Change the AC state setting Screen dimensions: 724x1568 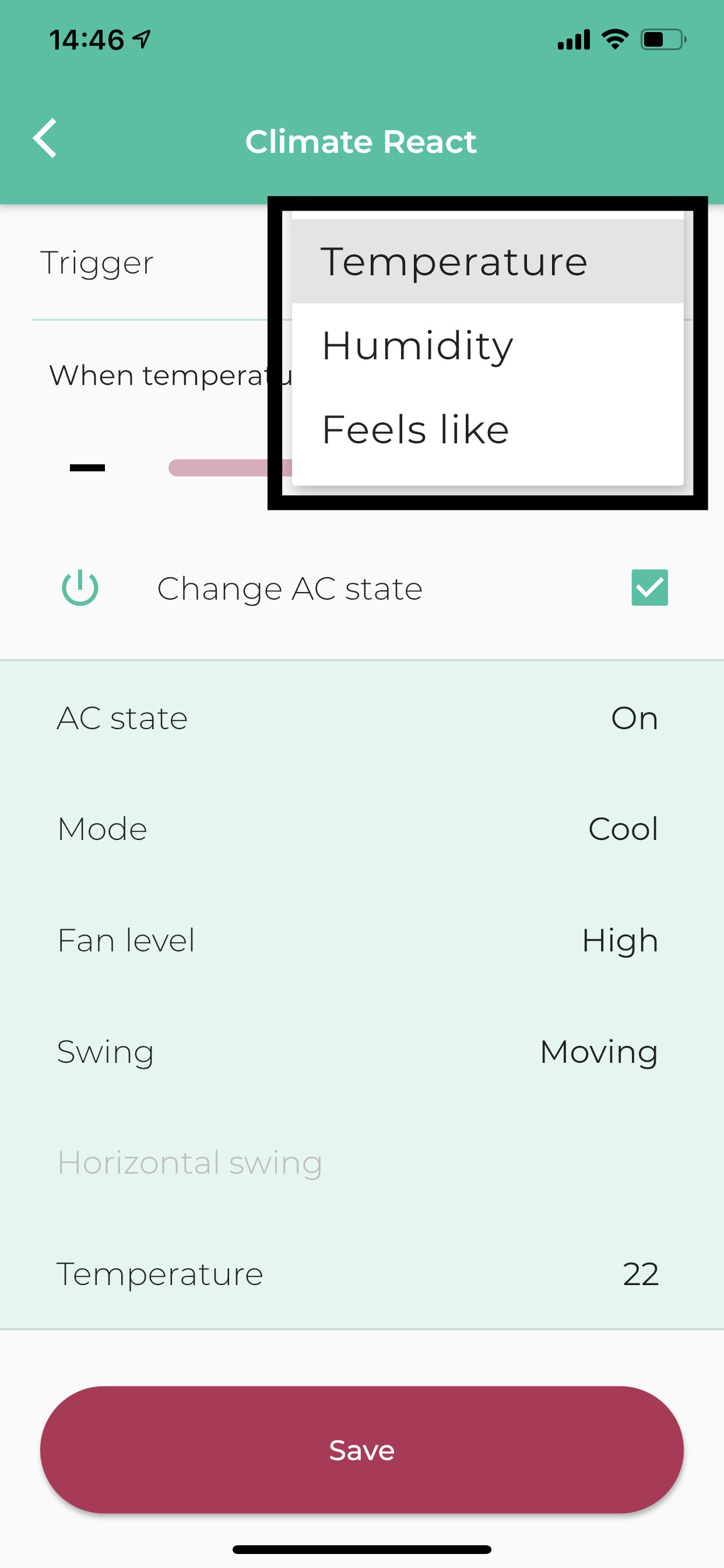pyautogui.click(x=362, y=717)
